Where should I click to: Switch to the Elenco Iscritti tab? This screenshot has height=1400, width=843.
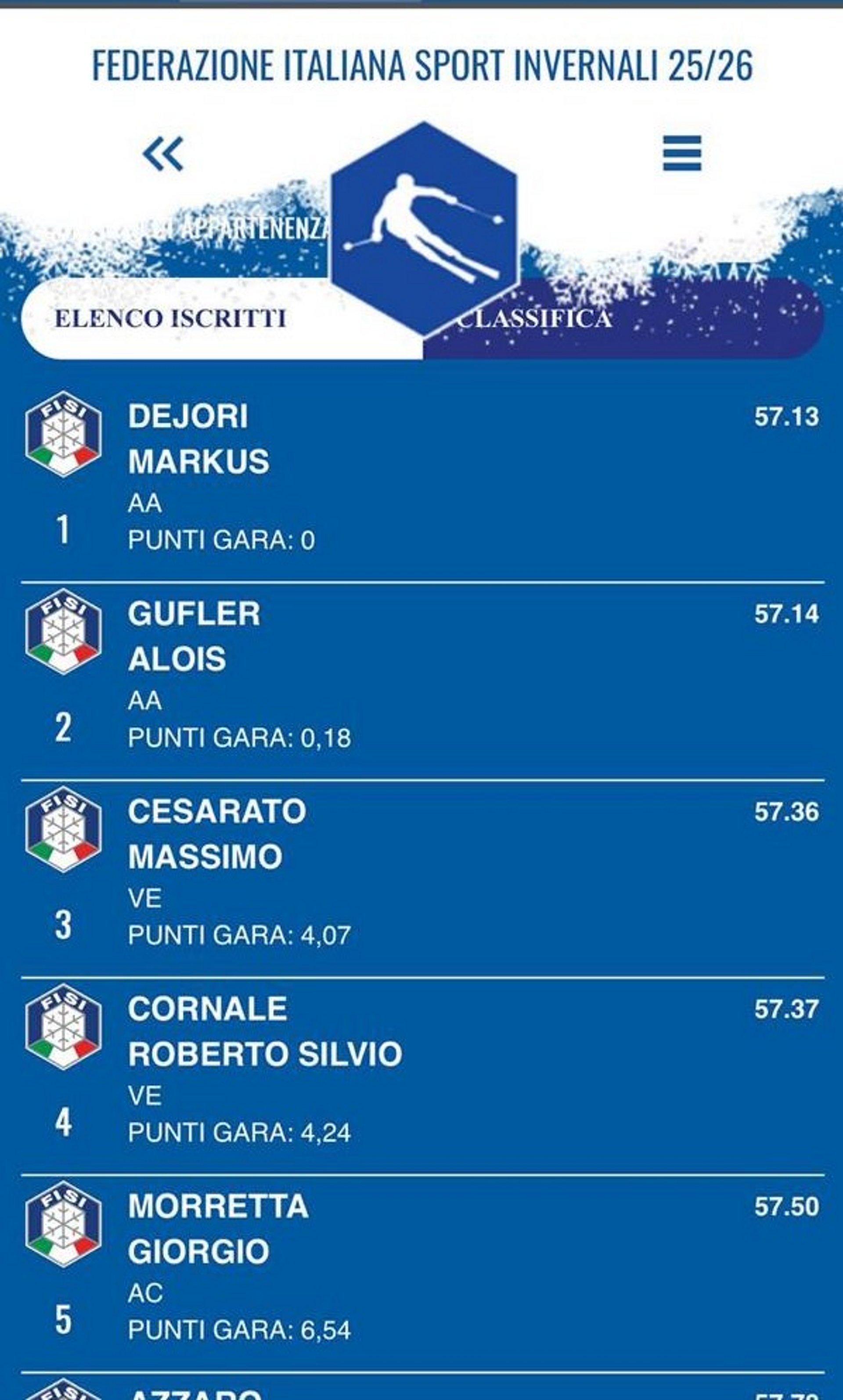170,319
